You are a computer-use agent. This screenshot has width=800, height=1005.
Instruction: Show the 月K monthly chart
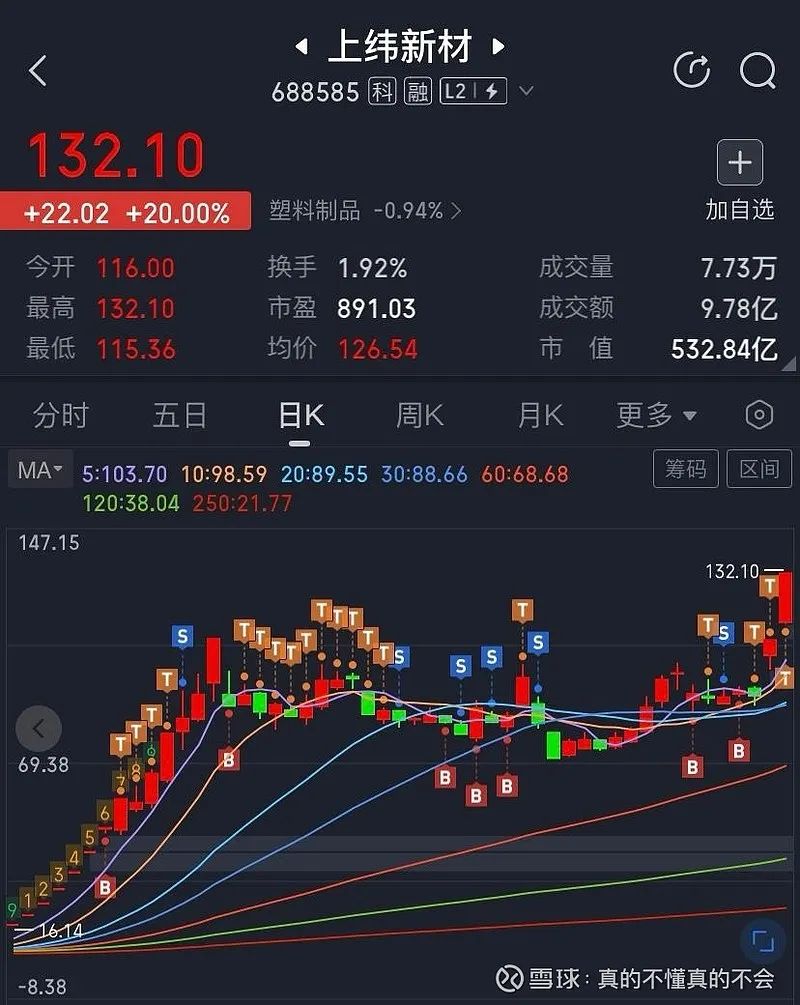click(540, 415)
